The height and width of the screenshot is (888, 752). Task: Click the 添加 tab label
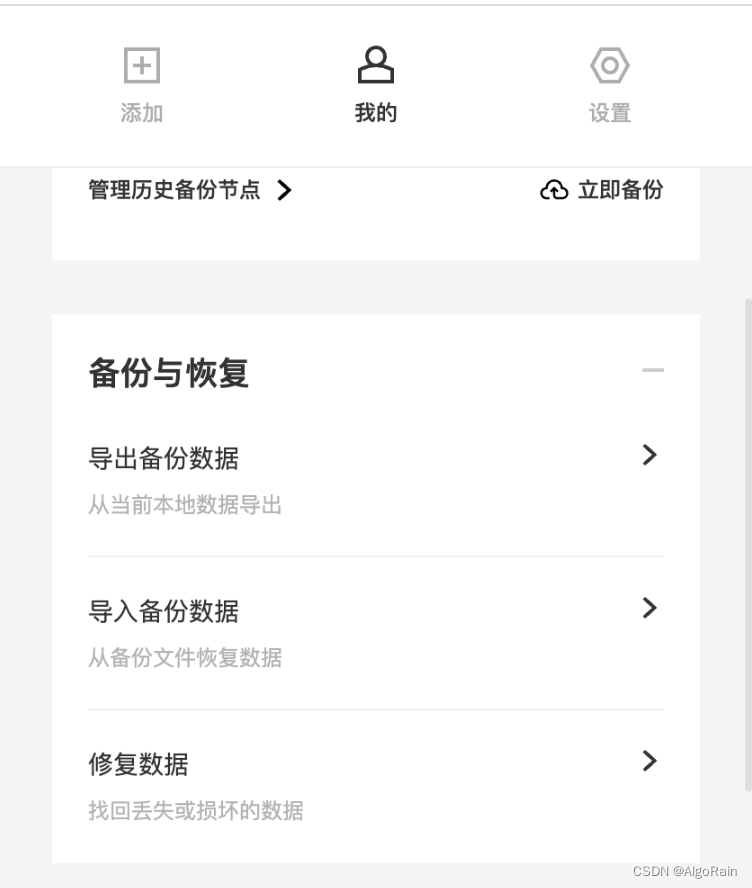tap(141, 113)
